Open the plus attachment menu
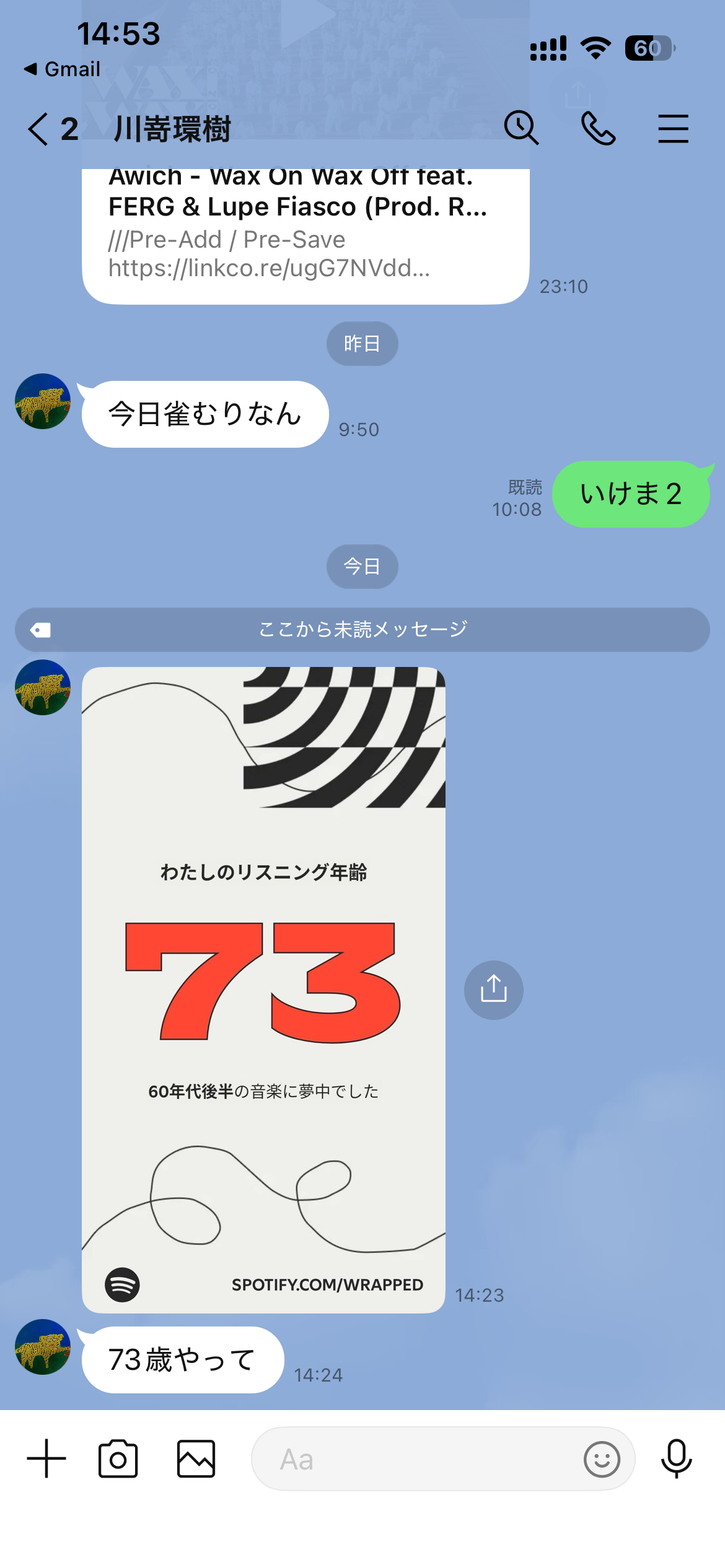 pyautogui.click(x=46, y=1458)
